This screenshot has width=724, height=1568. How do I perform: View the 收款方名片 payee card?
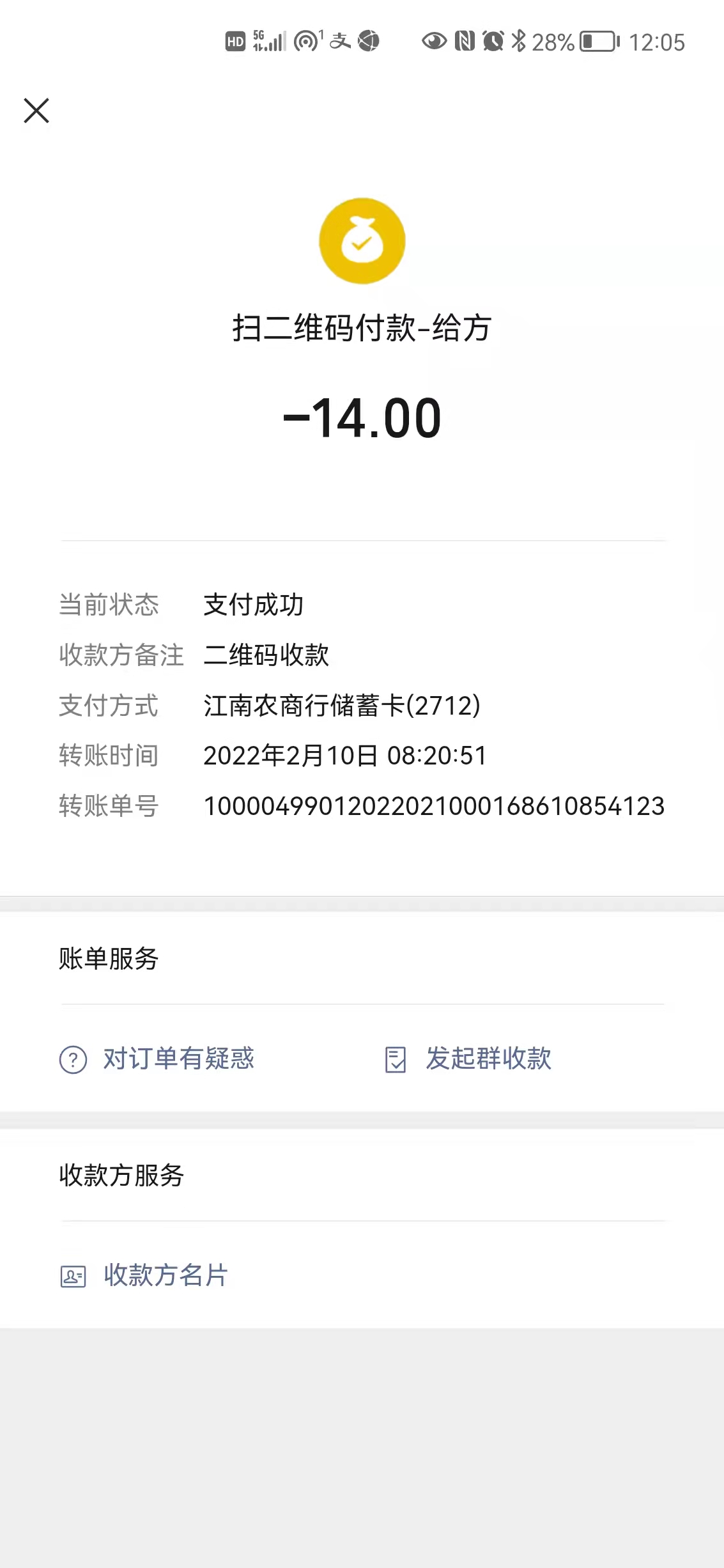pos(144,1276)
